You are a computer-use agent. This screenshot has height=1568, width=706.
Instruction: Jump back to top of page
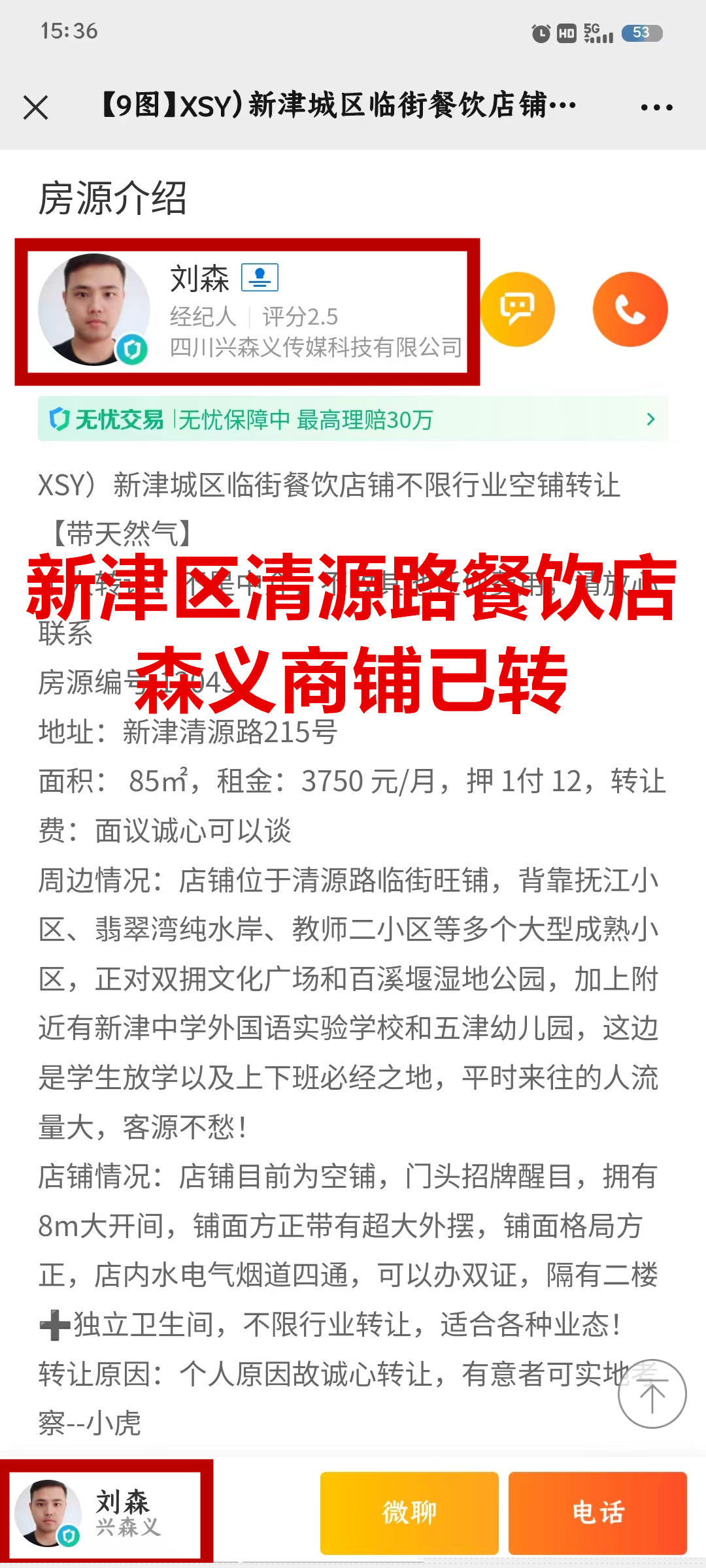click(652, 1394)
